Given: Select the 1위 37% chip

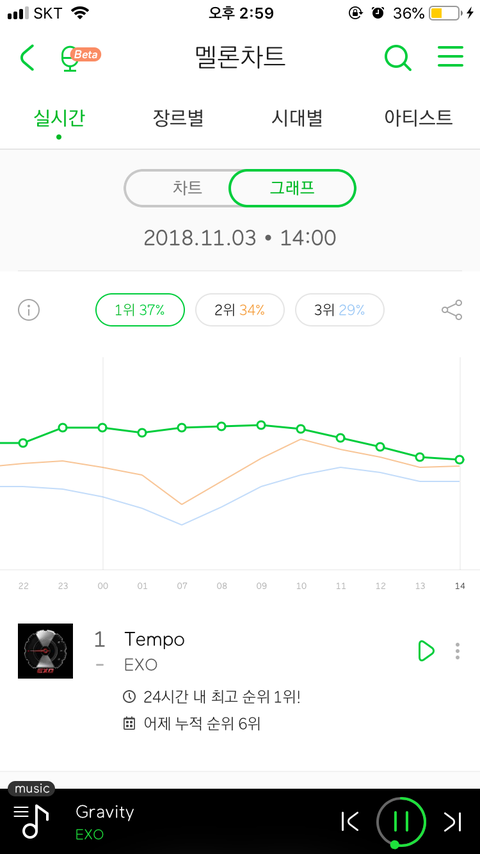Looking at the screenshot, I should (140, 310).
